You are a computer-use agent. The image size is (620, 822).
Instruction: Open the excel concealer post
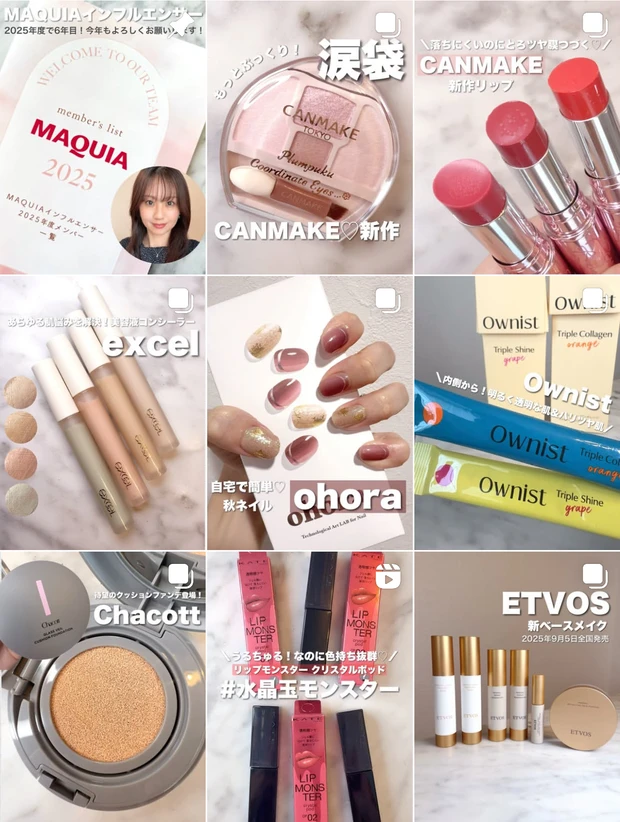point(102,412)
